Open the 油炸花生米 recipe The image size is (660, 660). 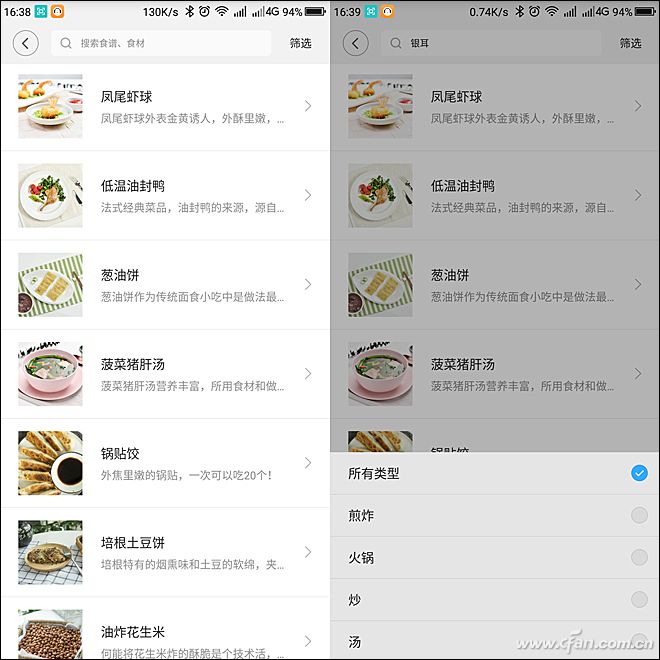[x=165, y=634]
